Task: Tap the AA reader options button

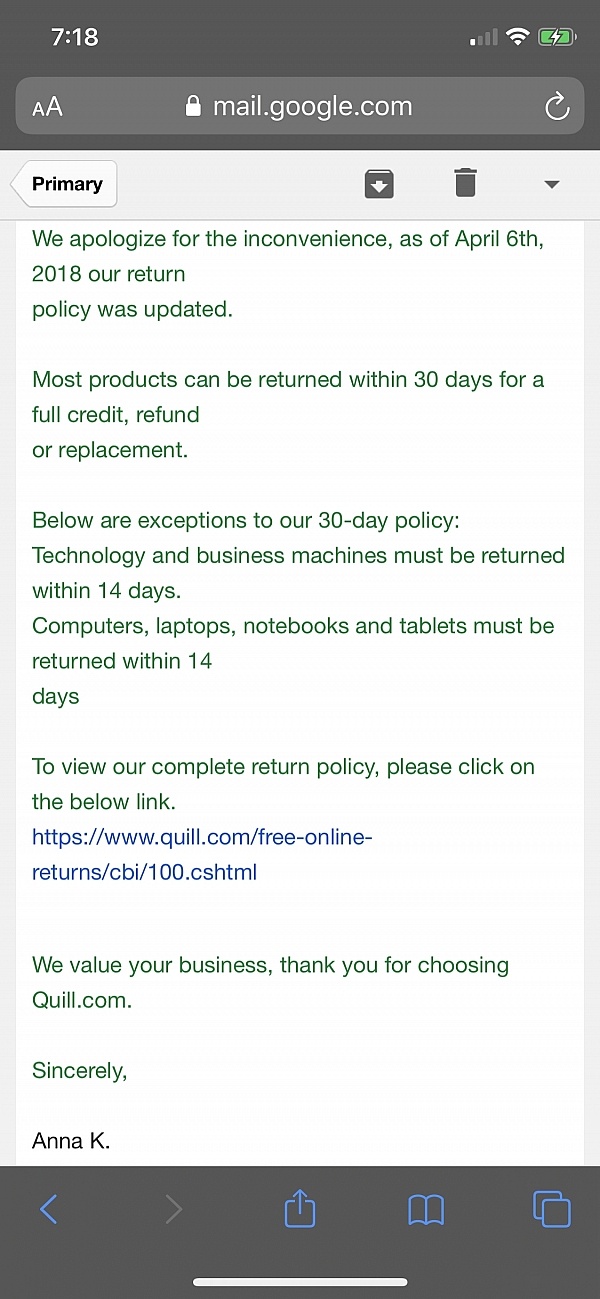Action: [48, 108]
